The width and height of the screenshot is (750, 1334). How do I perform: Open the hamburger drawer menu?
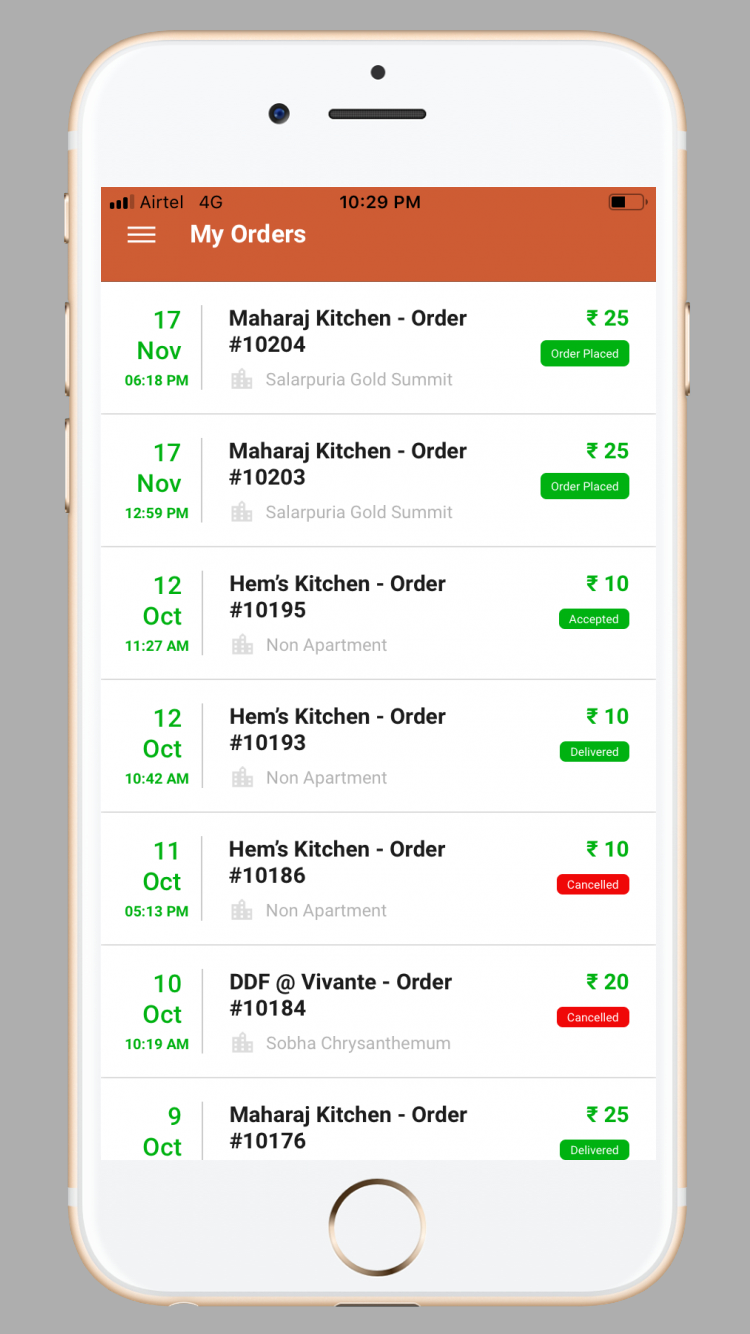point(142,235)
